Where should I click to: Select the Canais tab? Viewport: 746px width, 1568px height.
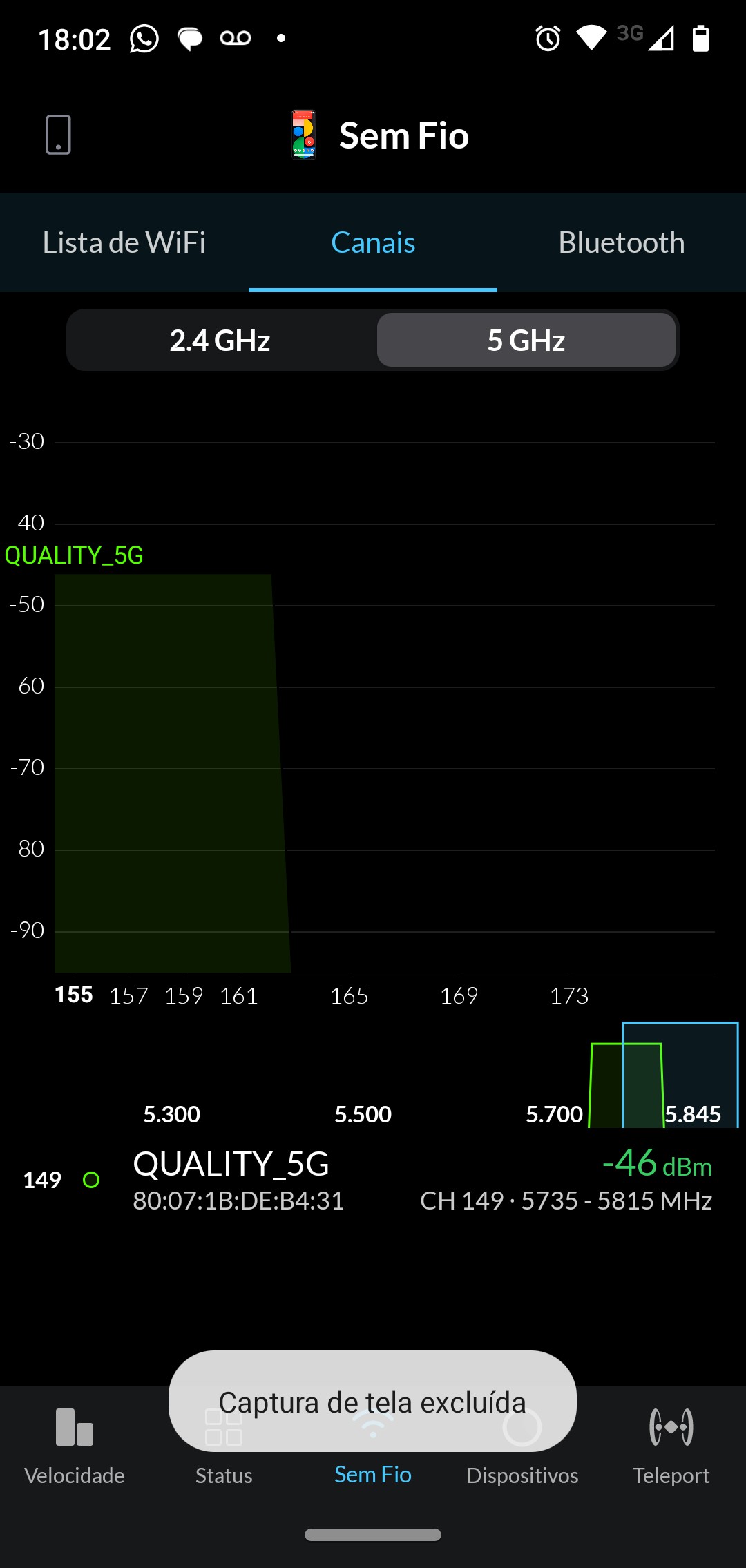point(373,242)
